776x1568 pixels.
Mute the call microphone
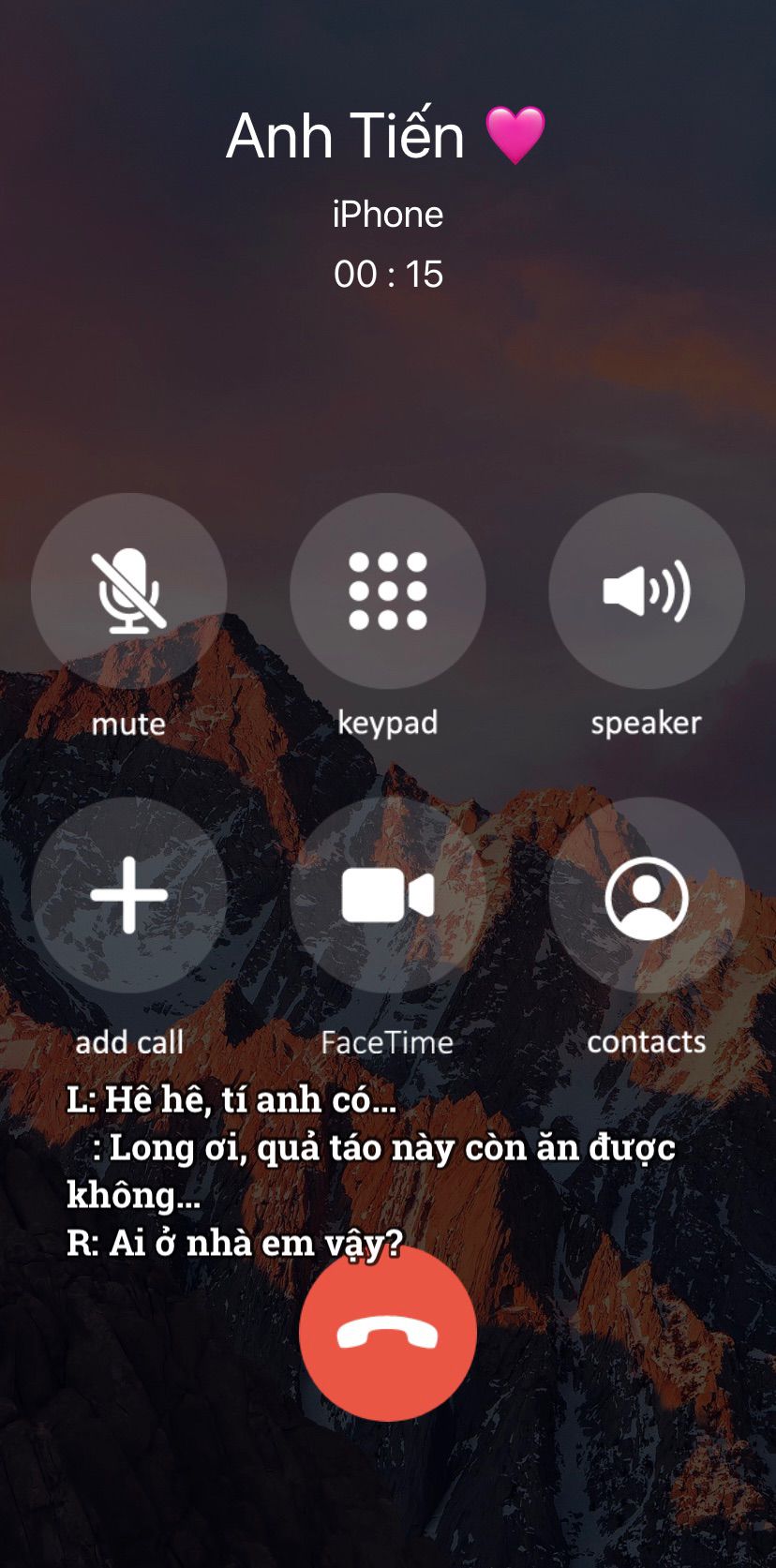point(129,591)
